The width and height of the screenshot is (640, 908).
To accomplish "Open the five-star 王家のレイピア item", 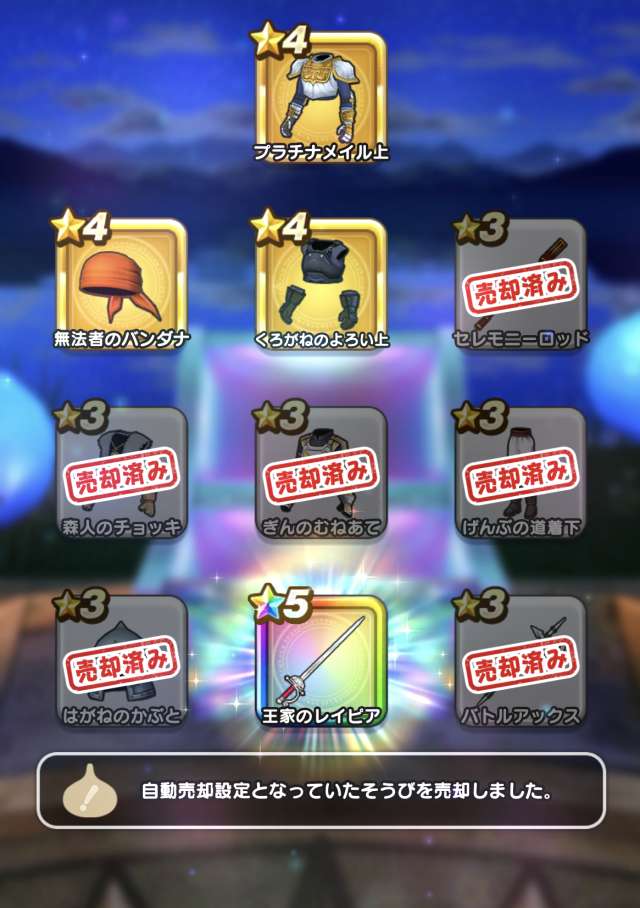I will [x=321, y=660].
